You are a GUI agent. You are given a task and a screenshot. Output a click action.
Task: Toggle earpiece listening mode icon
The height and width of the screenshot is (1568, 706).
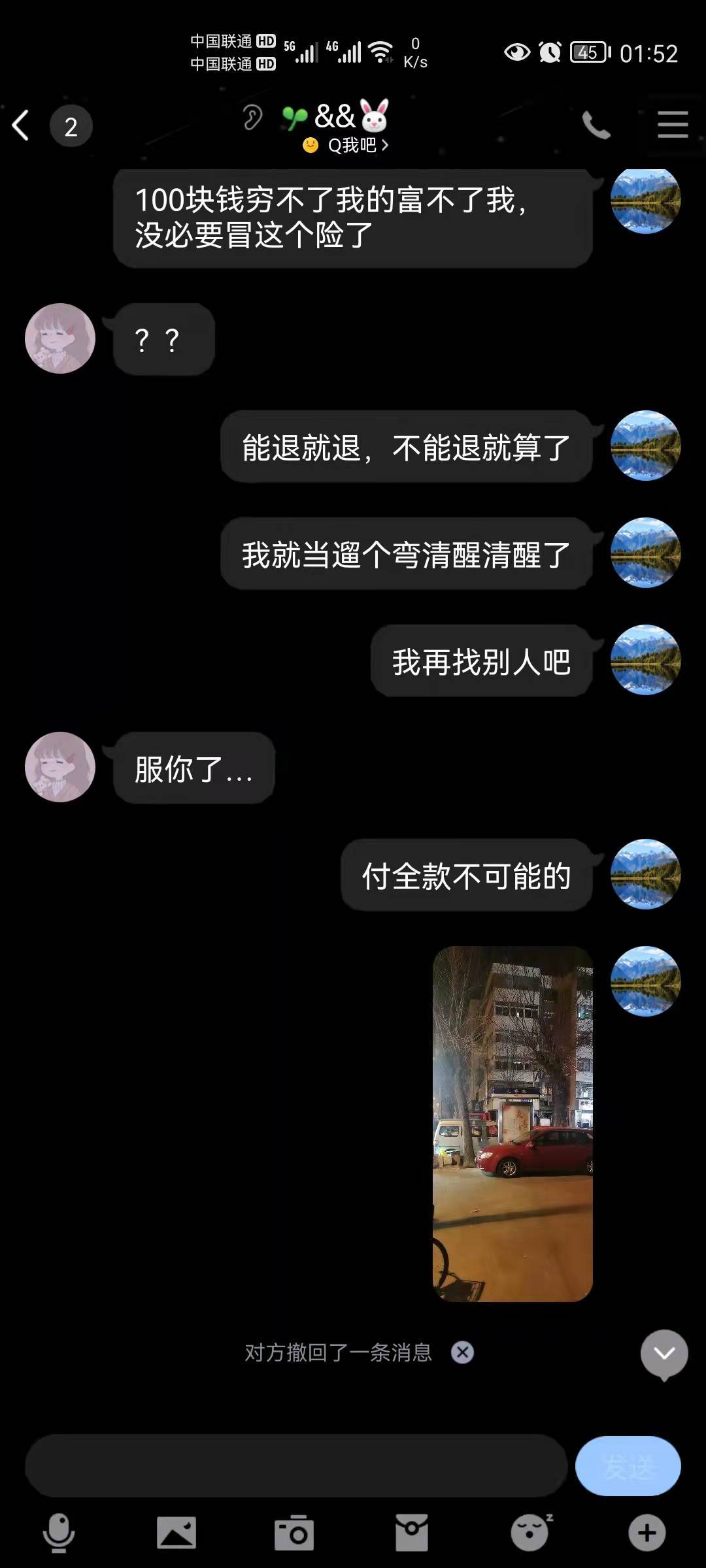coord(252,118)
